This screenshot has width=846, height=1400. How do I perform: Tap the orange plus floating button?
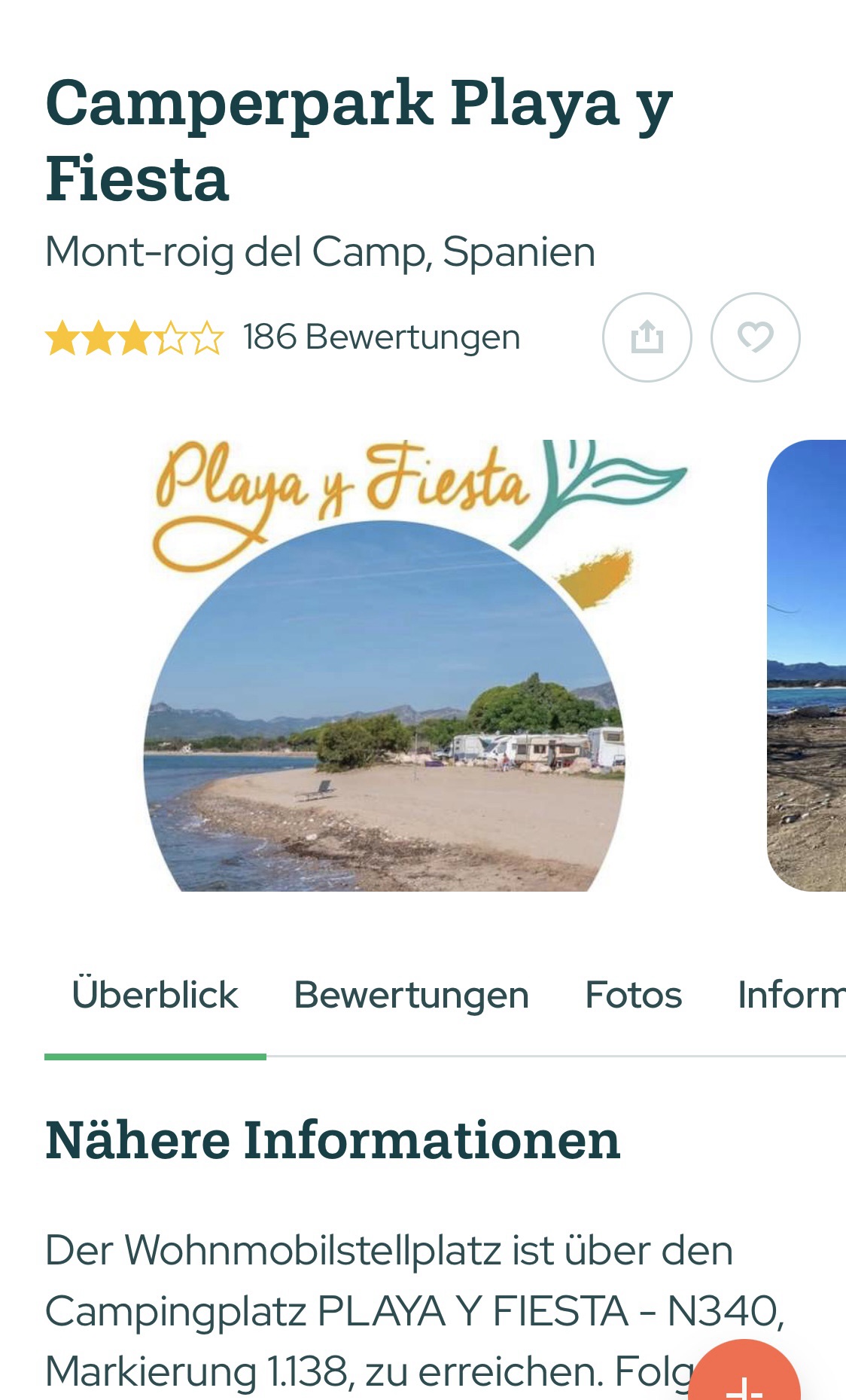coord(744,1377)
